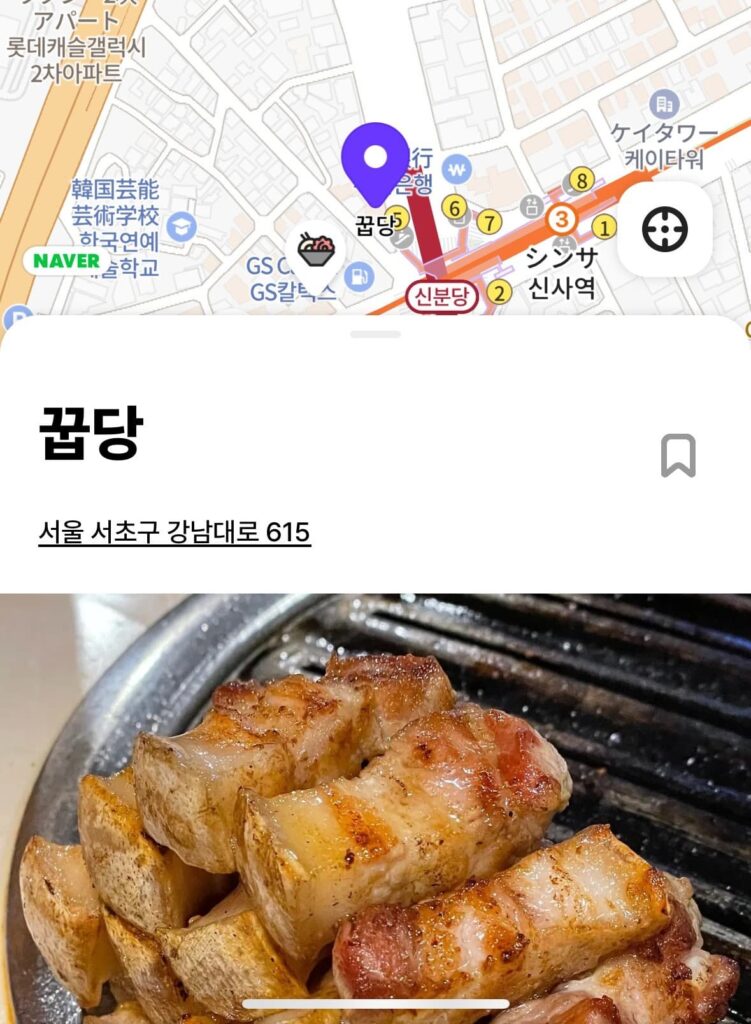
Task: Open address link 서울 서초구 강남대로 615
Action: (174, 533)
